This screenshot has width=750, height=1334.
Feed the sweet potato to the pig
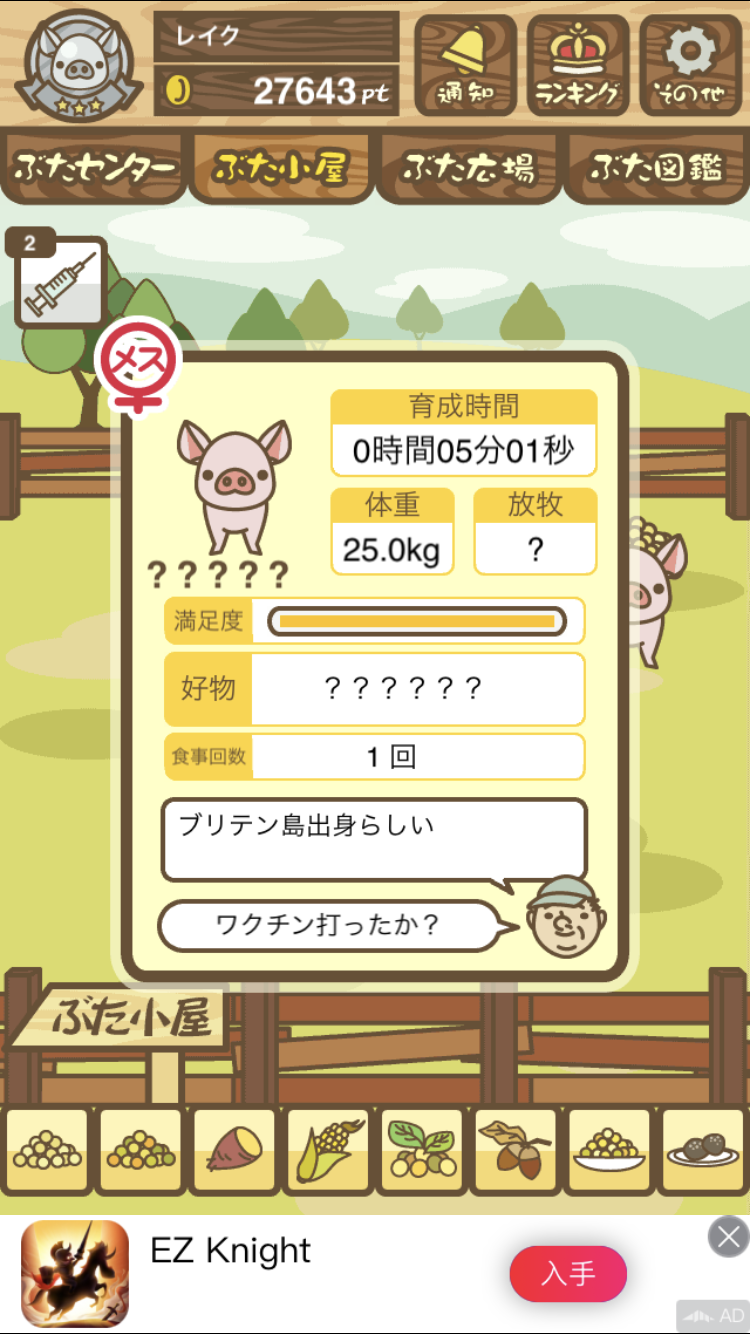click(235, 1151)
